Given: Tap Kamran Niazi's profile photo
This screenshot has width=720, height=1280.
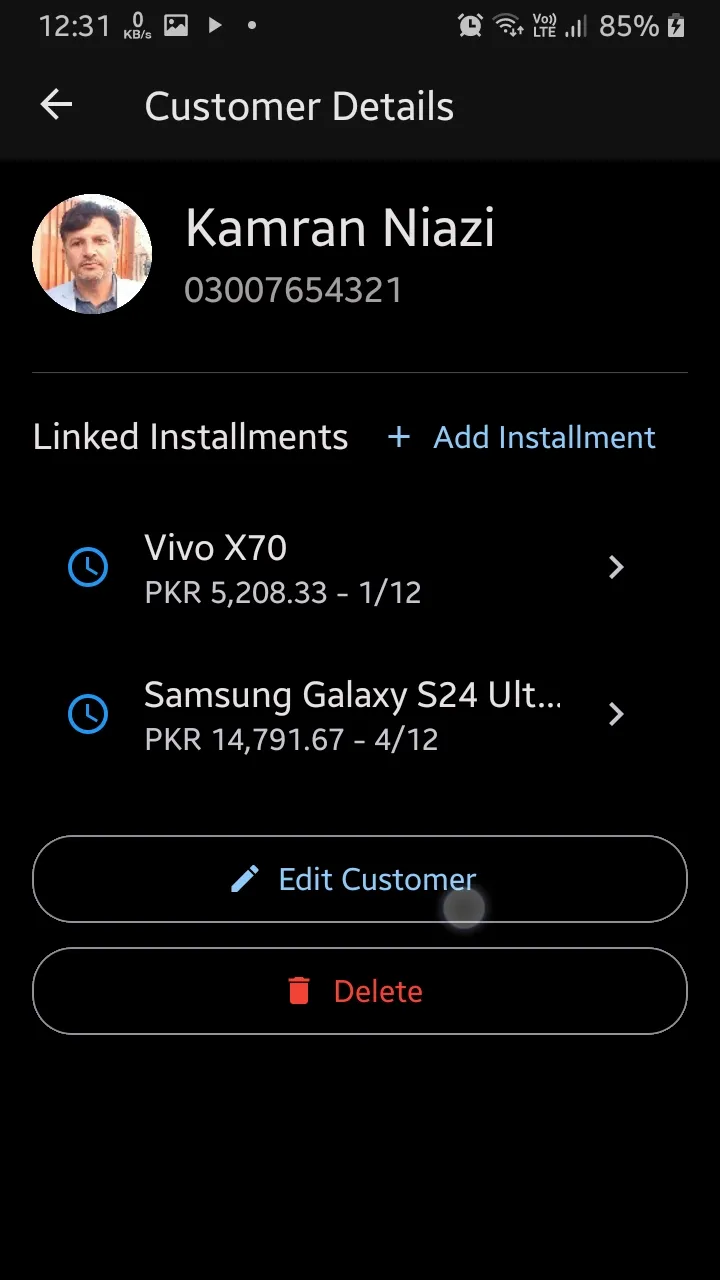Looking at the screenshot, I should [x=92, y=254].
